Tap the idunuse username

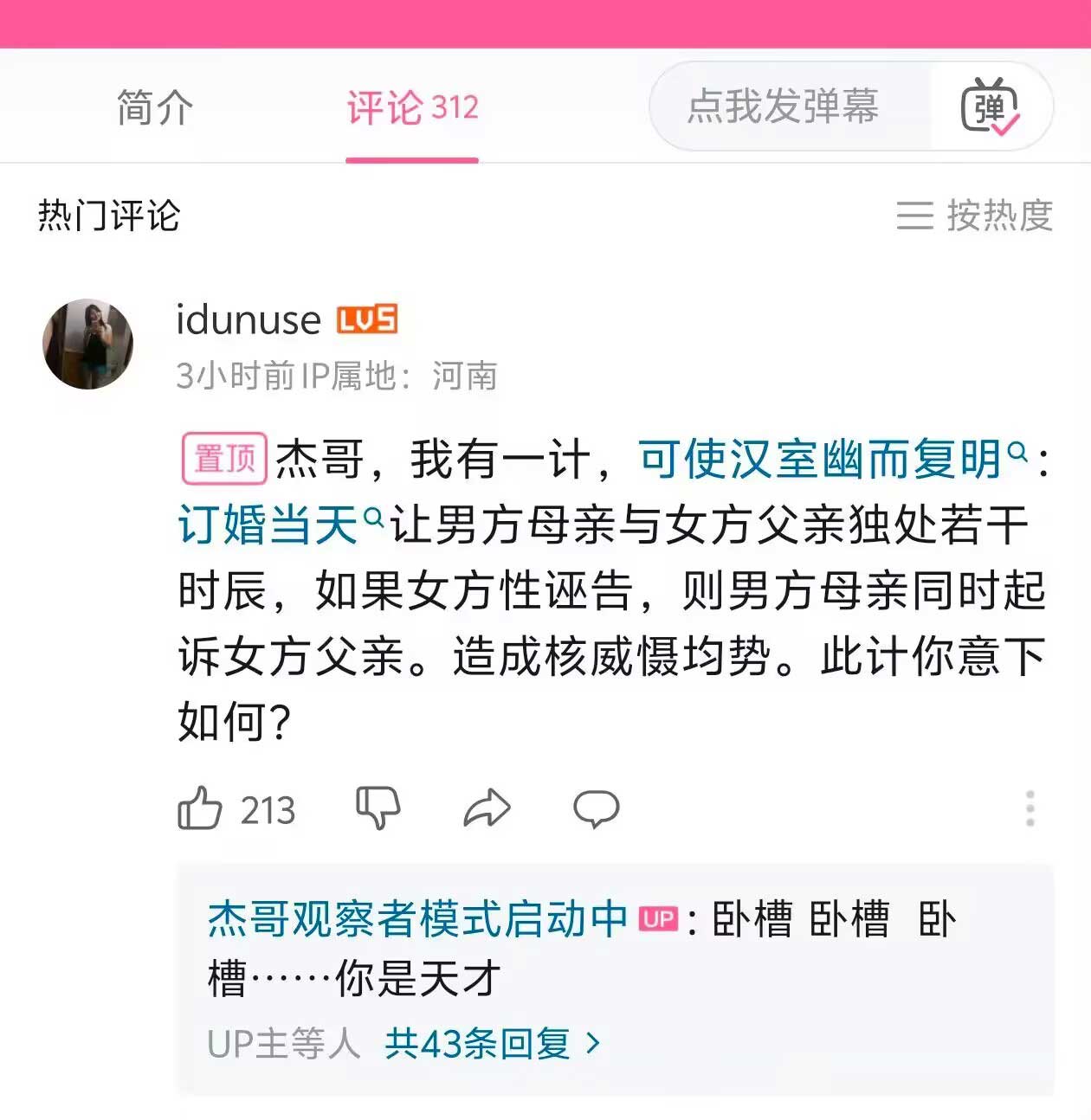click(x=249, y=320)
